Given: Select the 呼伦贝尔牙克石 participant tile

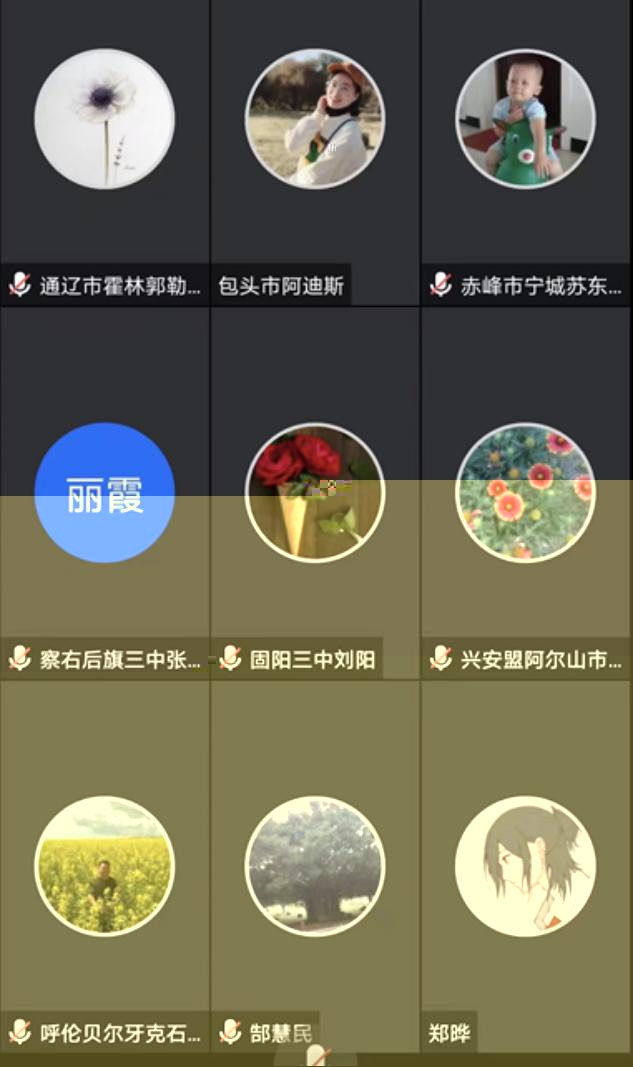Looking at the screenshot, I should tap(105, 866).
